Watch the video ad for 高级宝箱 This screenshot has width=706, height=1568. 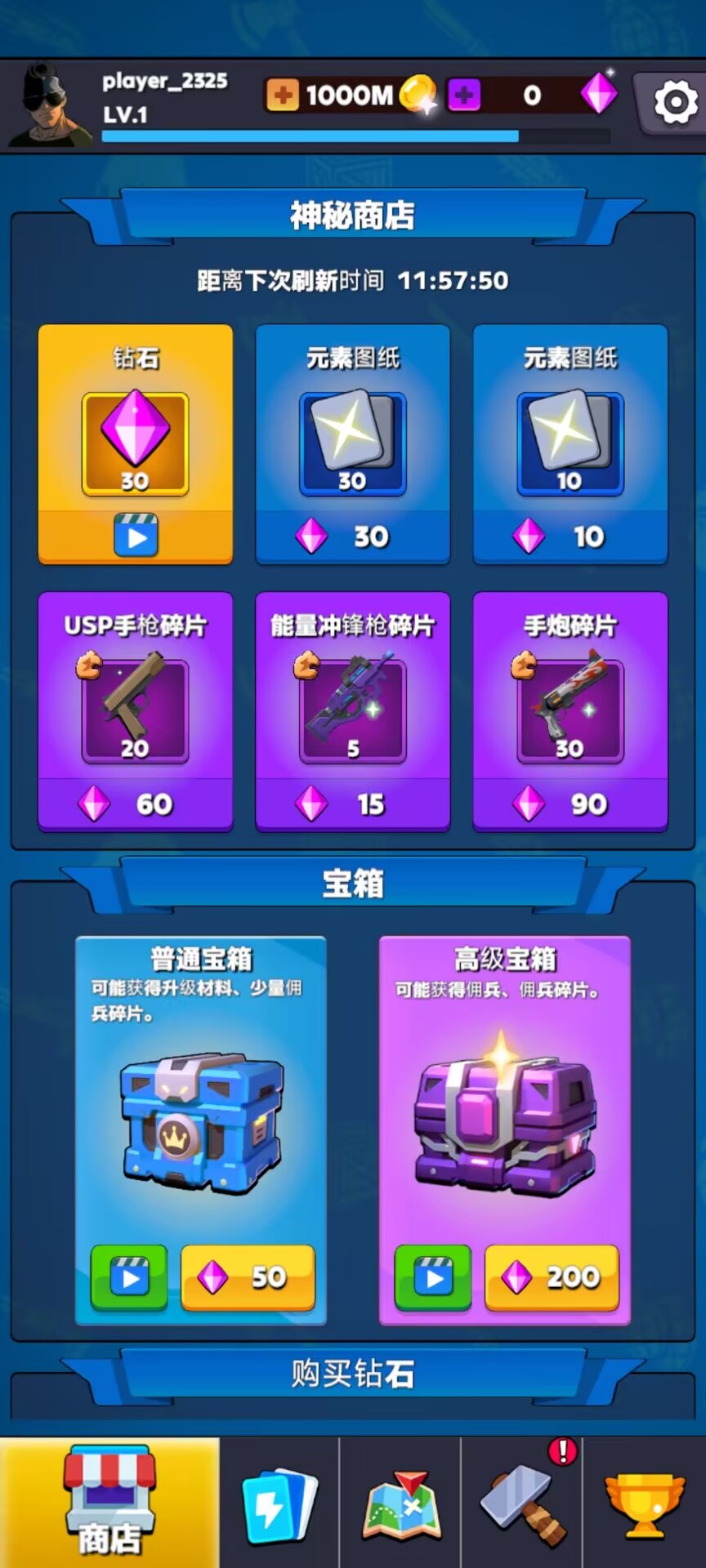coord(433,1277)
